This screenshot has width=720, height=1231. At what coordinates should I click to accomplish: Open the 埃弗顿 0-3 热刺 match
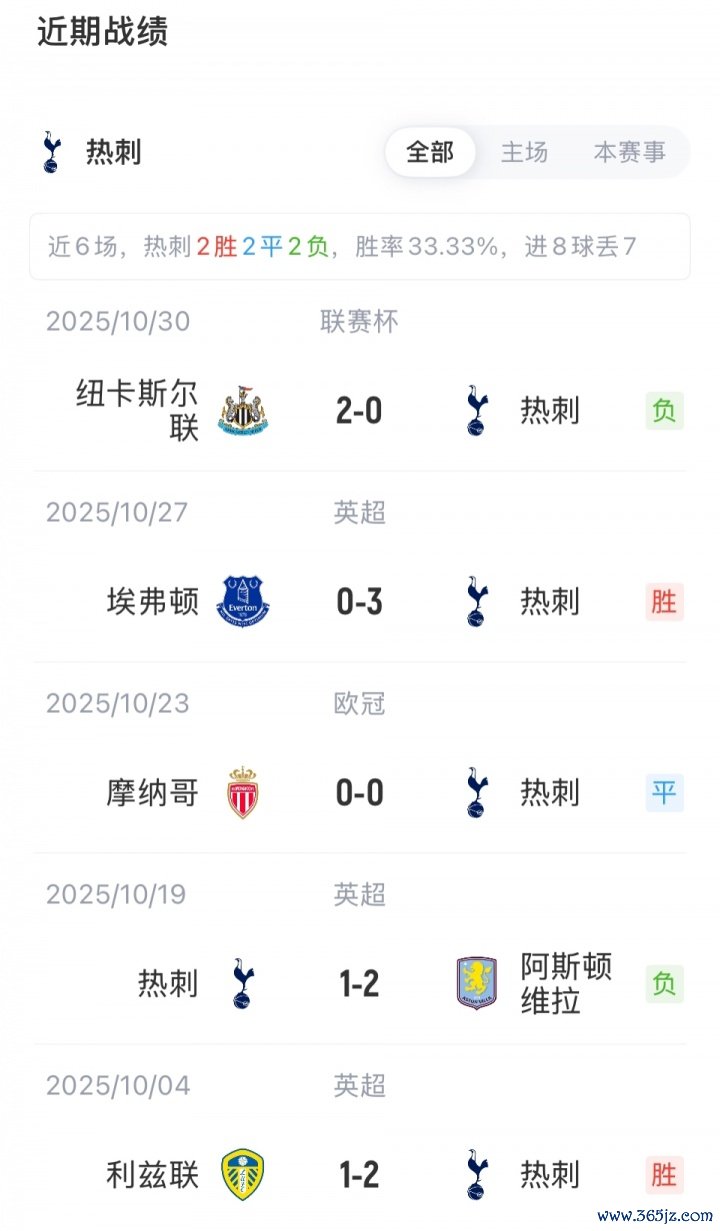pos(359,602)
